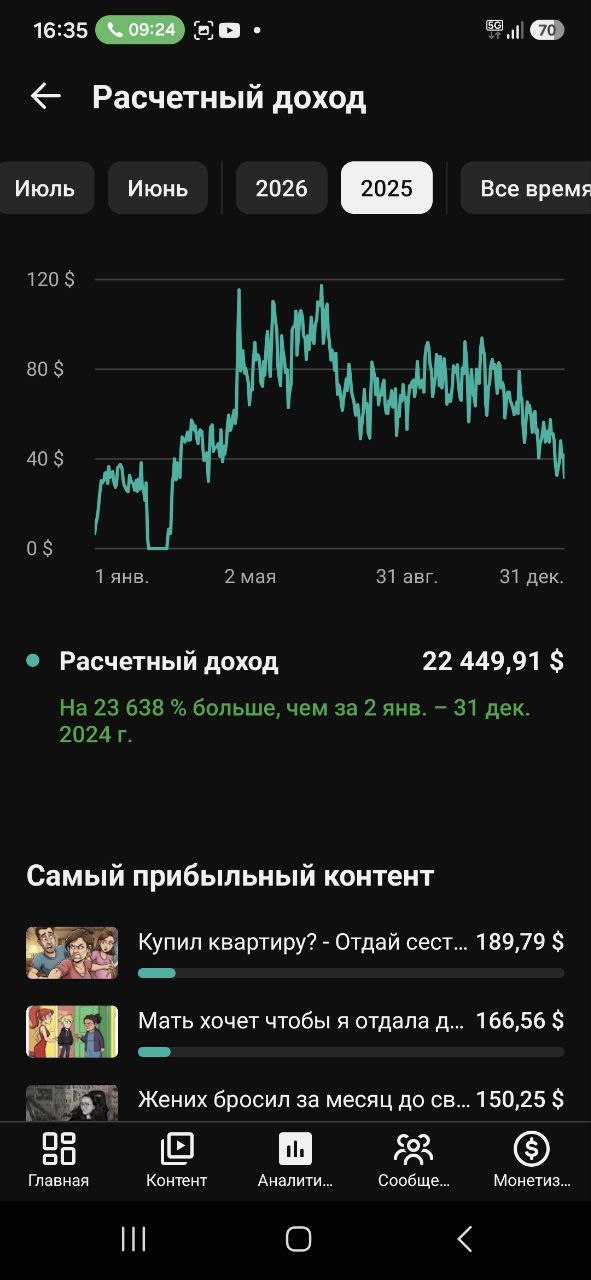Open the system recent apps

133,1239
